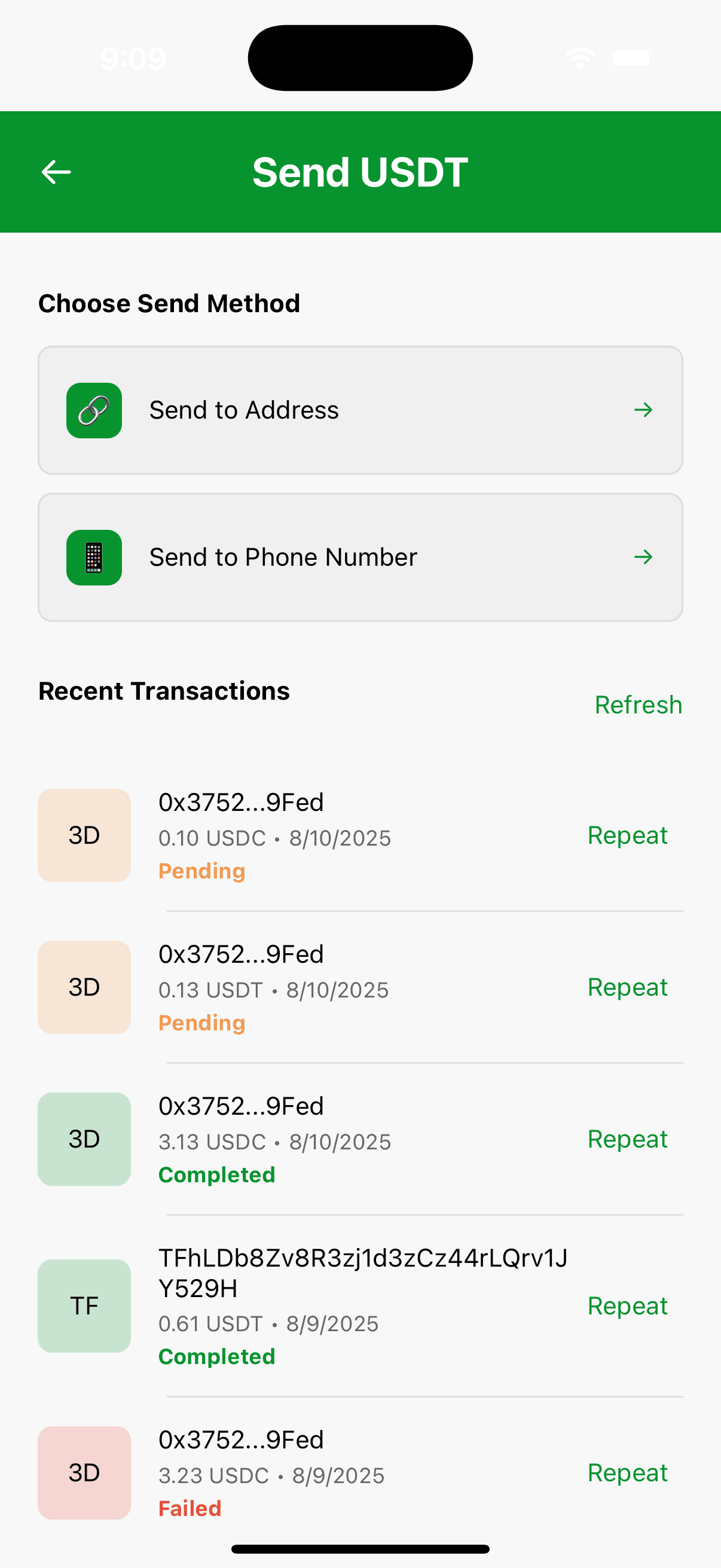The image size is (721, 1568).
Task: Repeat the 3.13 USDC completed transaction
Action: (x=627, y=1139)
